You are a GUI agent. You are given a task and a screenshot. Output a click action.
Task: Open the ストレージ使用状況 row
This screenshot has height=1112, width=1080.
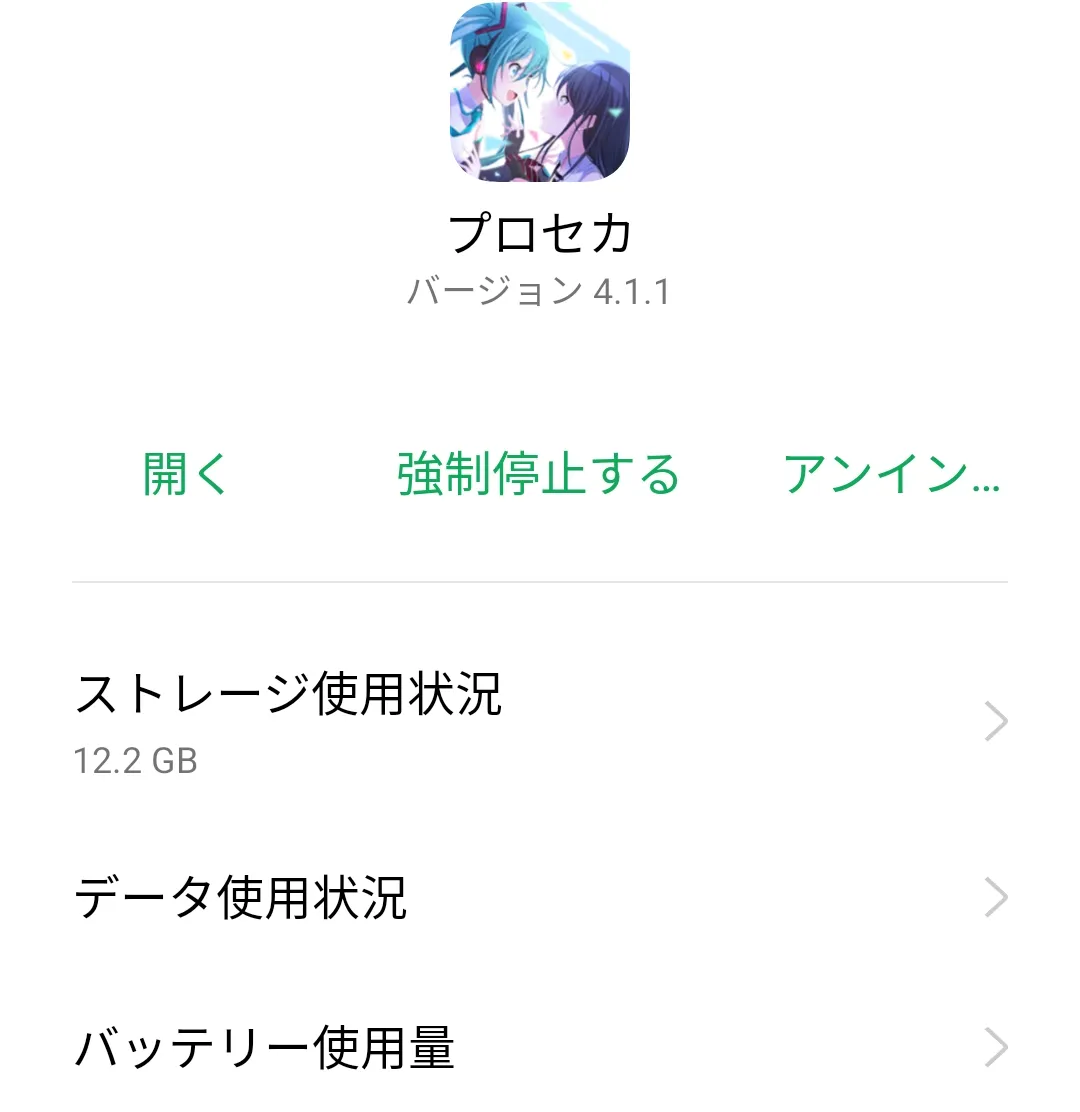540,722
